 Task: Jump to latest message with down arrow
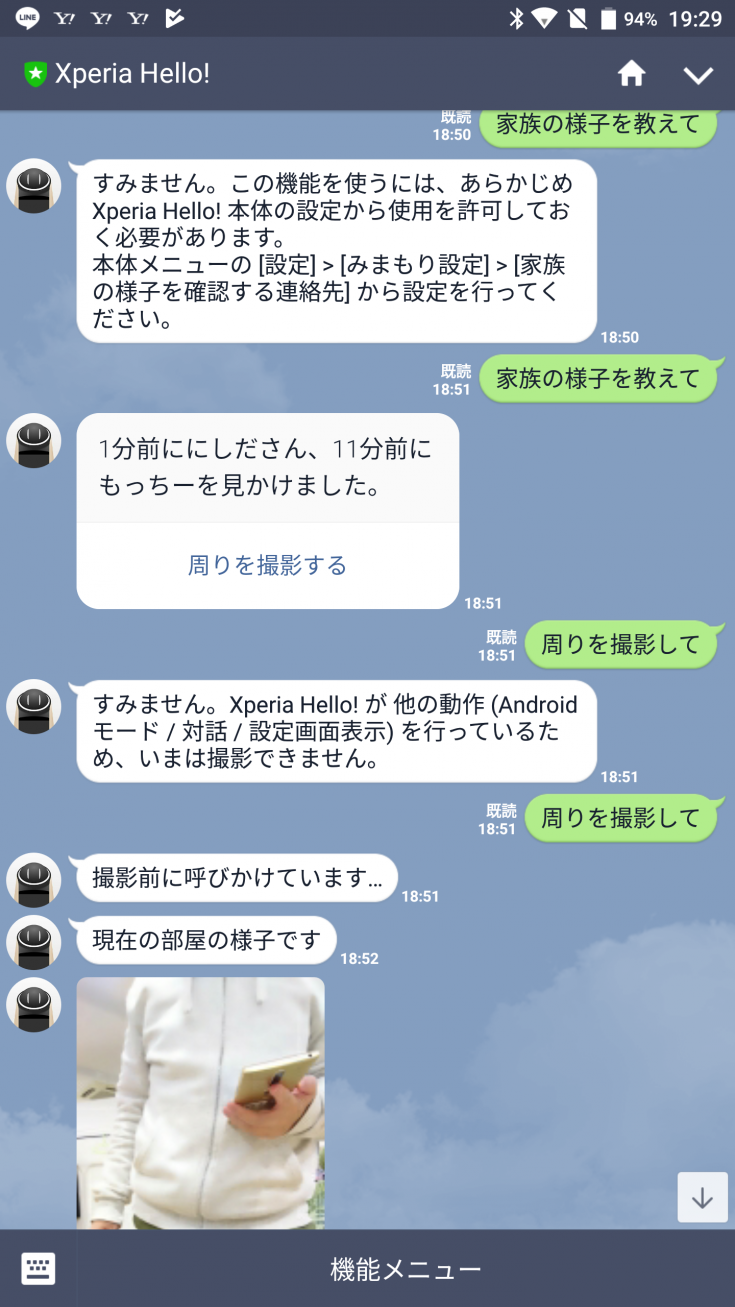(x=702, y=1197)
